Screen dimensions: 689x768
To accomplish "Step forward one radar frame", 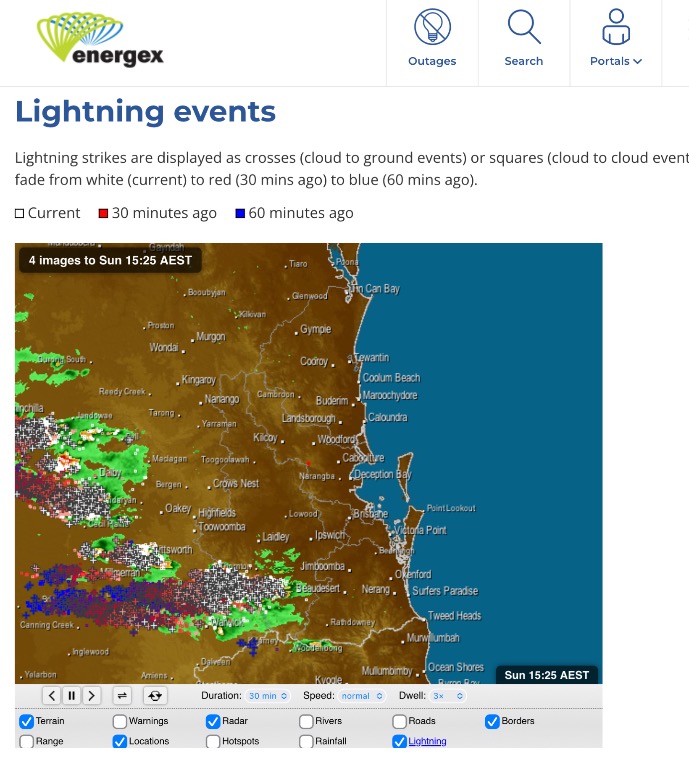I will (x=92, y=695).
